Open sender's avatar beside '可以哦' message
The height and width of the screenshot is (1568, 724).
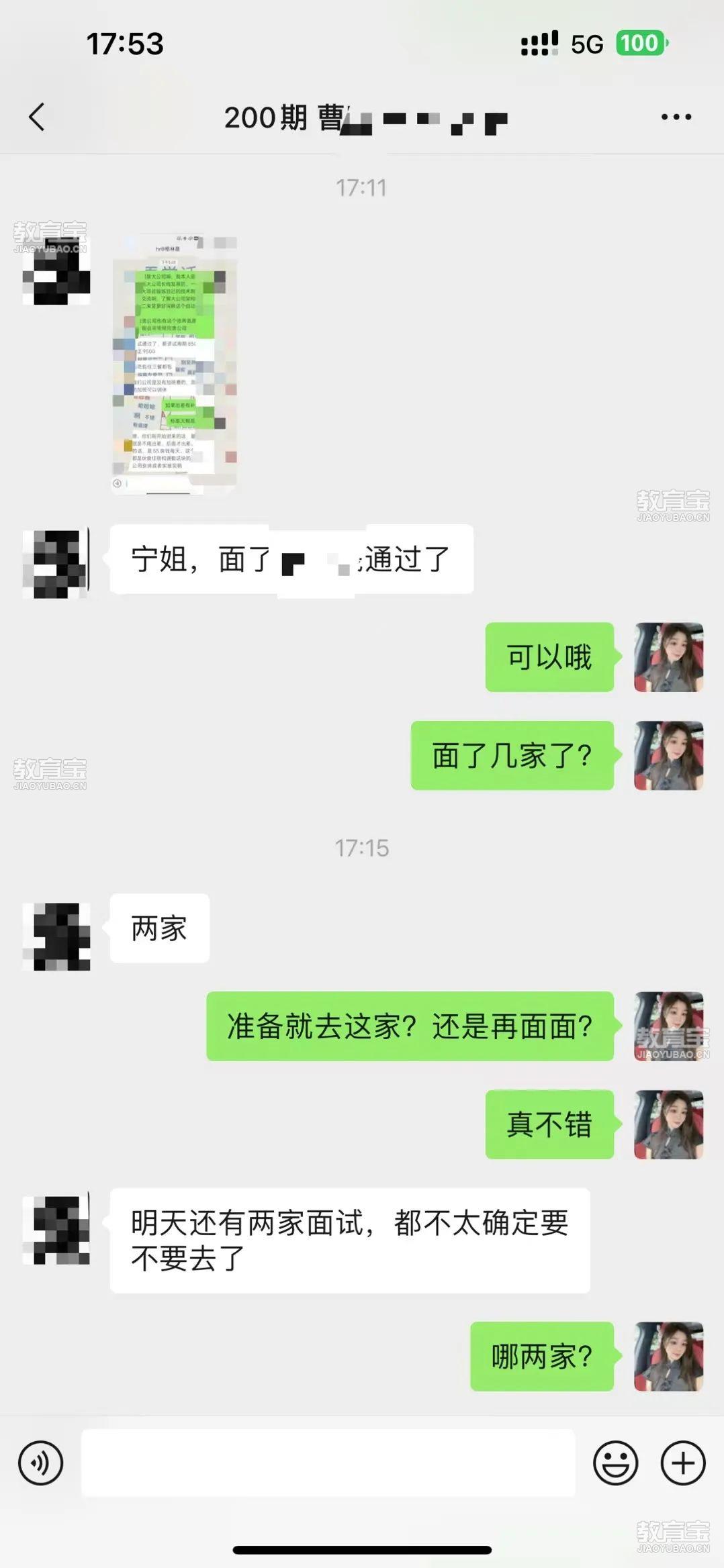(668, 657)
